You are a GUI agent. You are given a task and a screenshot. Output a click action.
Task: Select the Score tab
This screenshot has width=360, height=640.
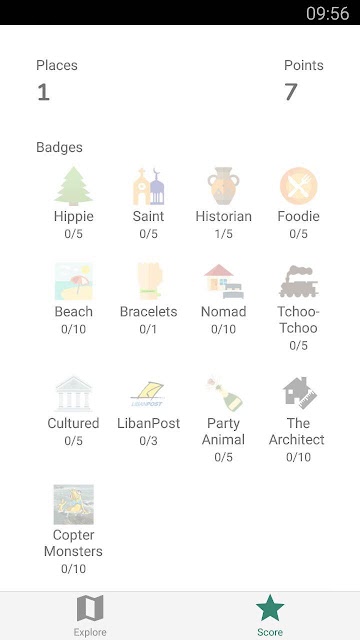pyautogui.click(x=270, y=616)
